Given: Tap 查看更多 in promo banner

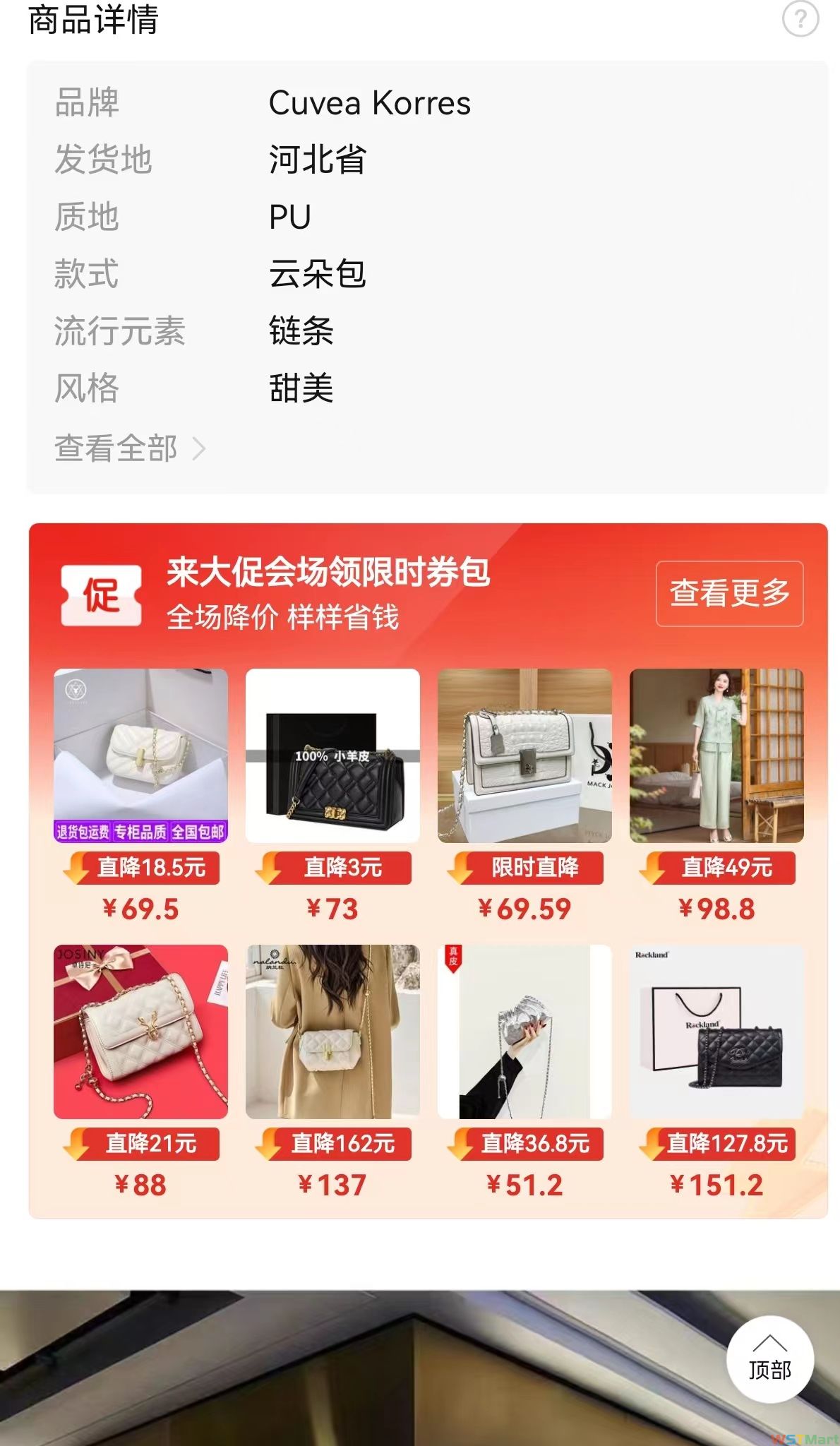Looking at the screenshot, I should click(729, 593).
